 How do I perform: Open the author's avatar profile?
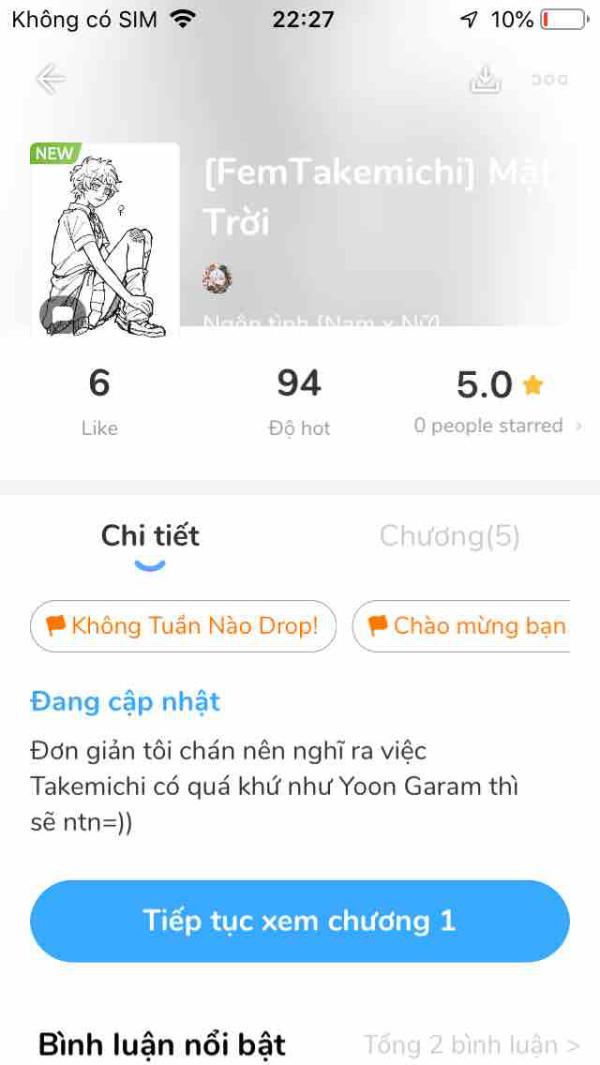[x=217, y=279]
